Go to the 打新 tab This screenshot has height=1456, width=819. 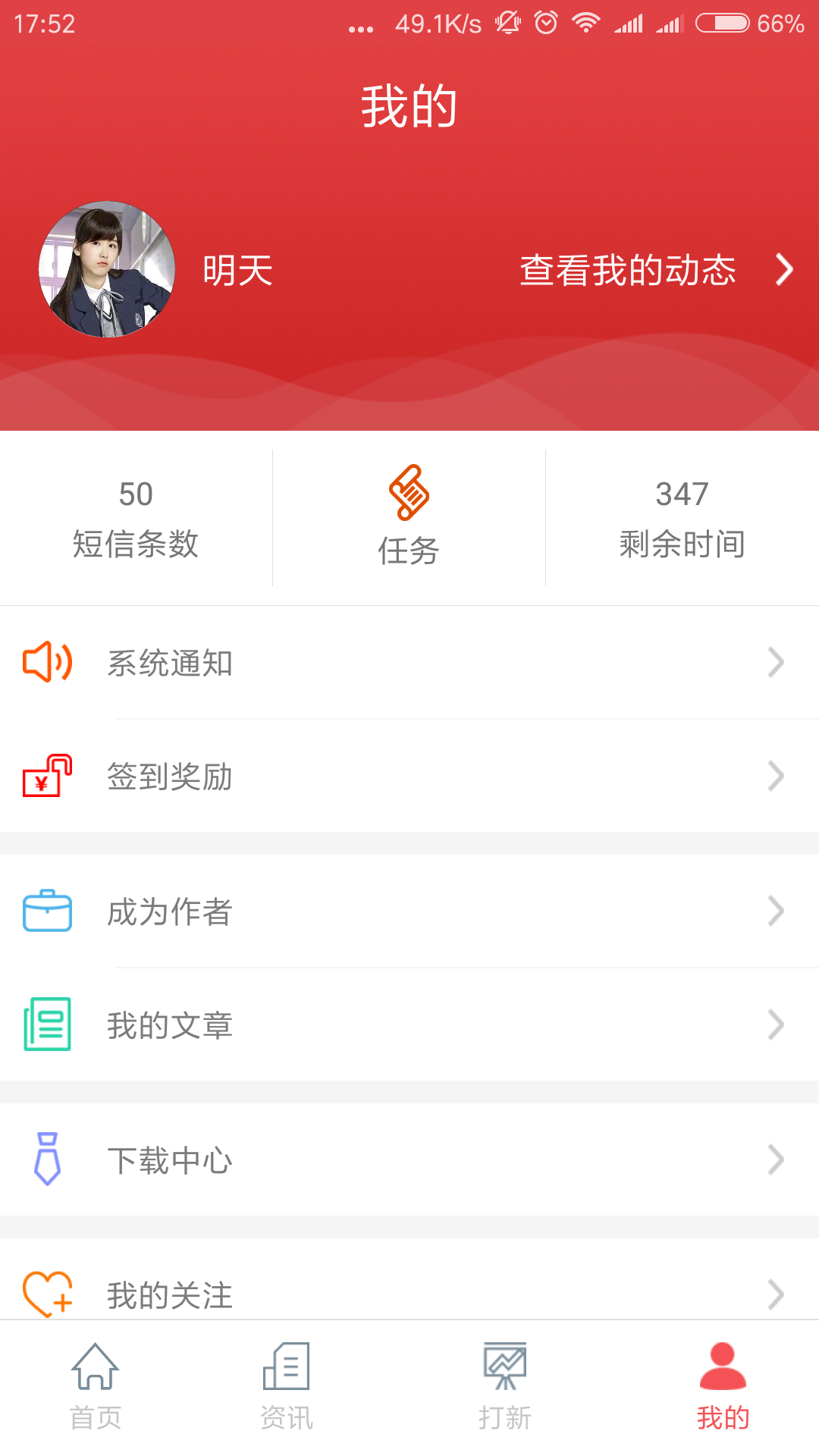click(x=505, y=1387)
